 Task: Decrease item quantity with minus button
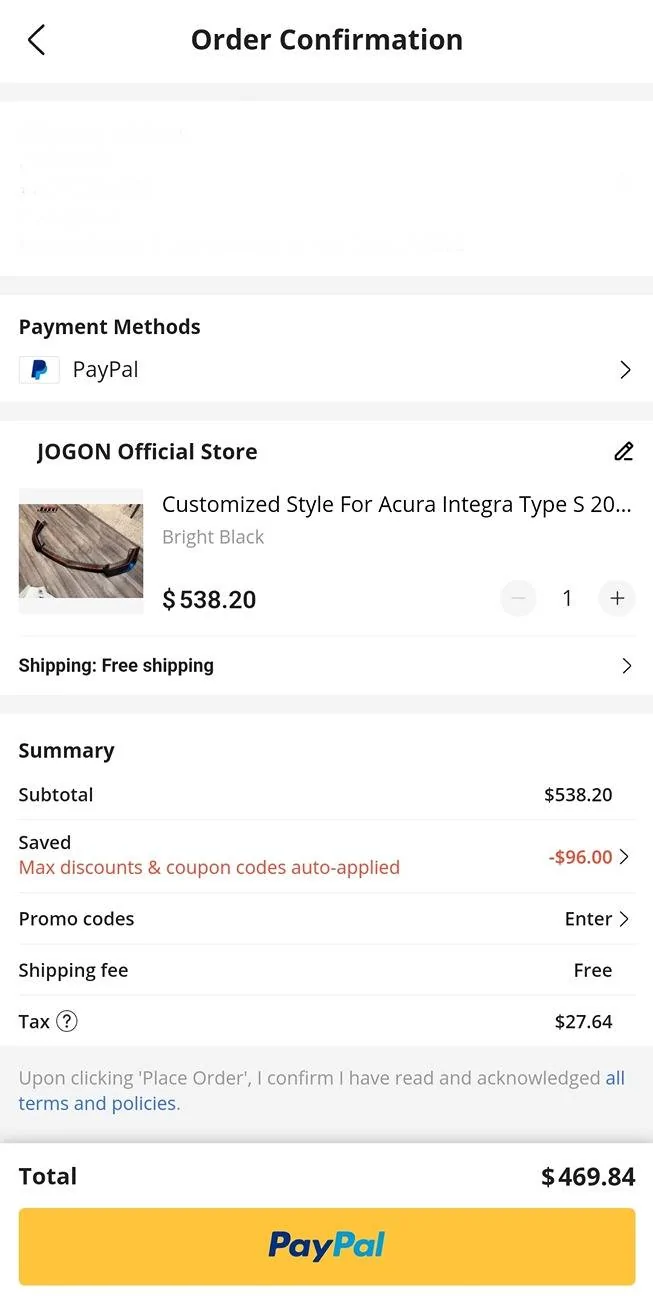pyautogui.click(x=518, y=598)
